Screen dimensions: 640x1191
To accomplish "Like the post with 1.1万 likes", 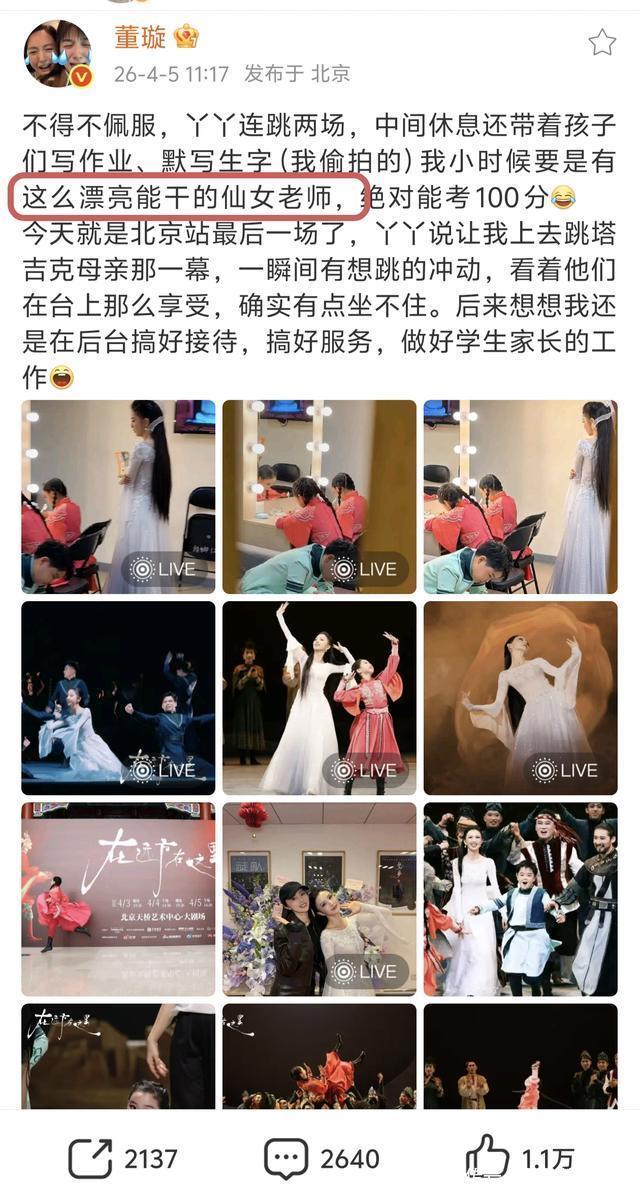I will [520, 1159].
